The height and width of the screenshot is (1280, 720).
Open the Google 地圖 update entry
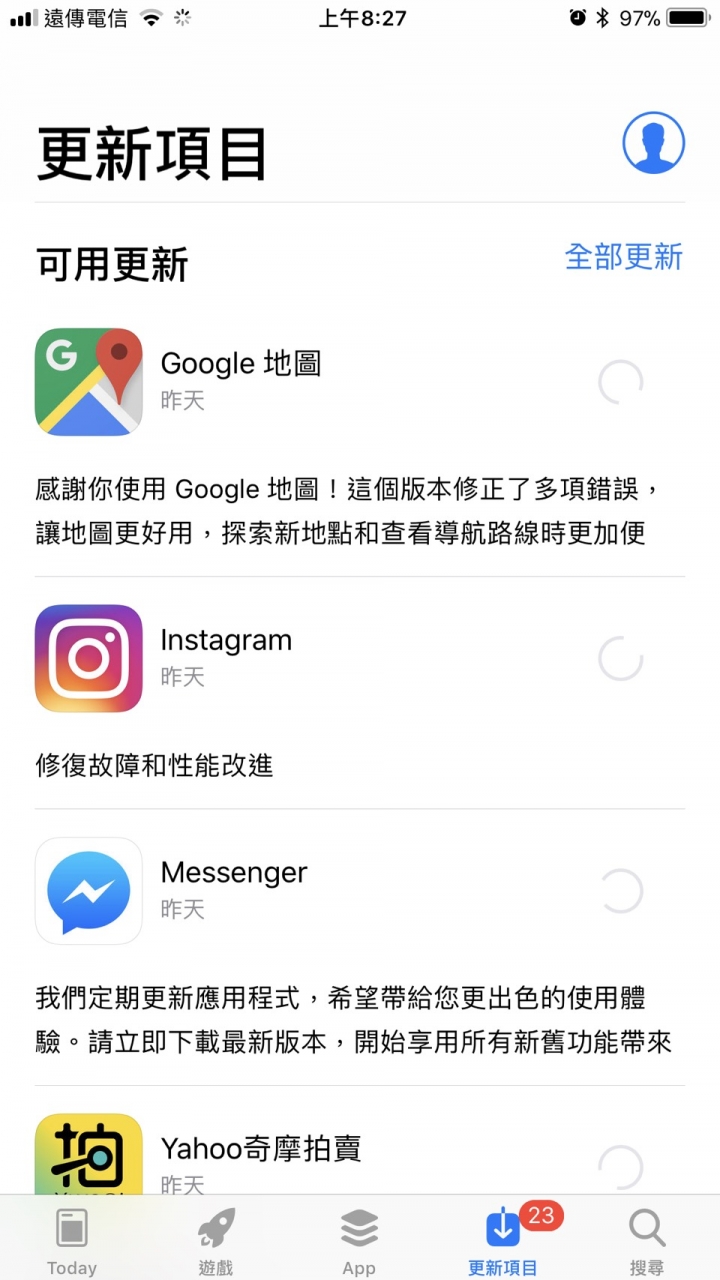(x=240, y=364)
